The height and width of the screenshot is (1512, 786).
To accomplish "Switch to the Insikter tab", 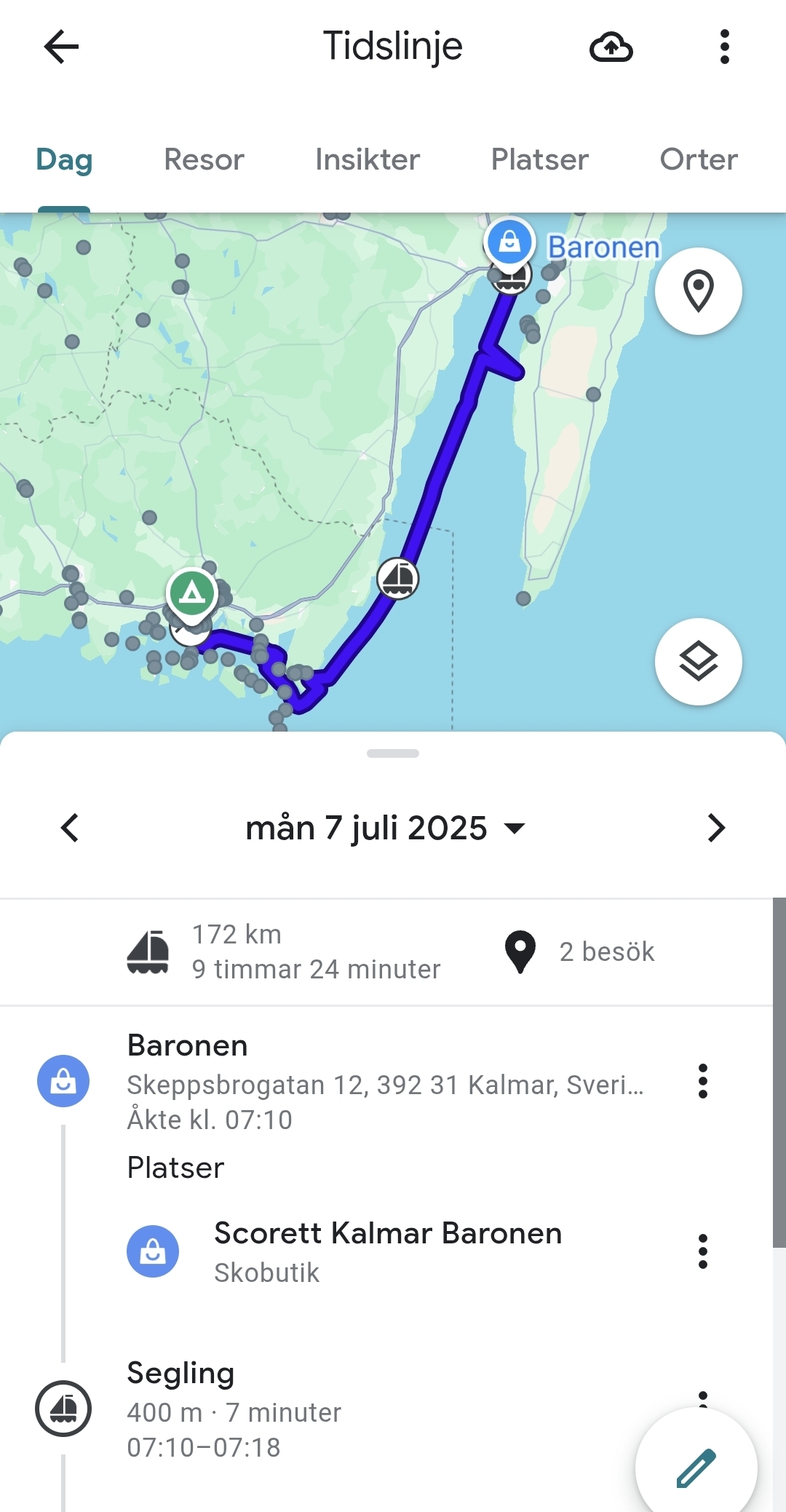I will point(368,159).
